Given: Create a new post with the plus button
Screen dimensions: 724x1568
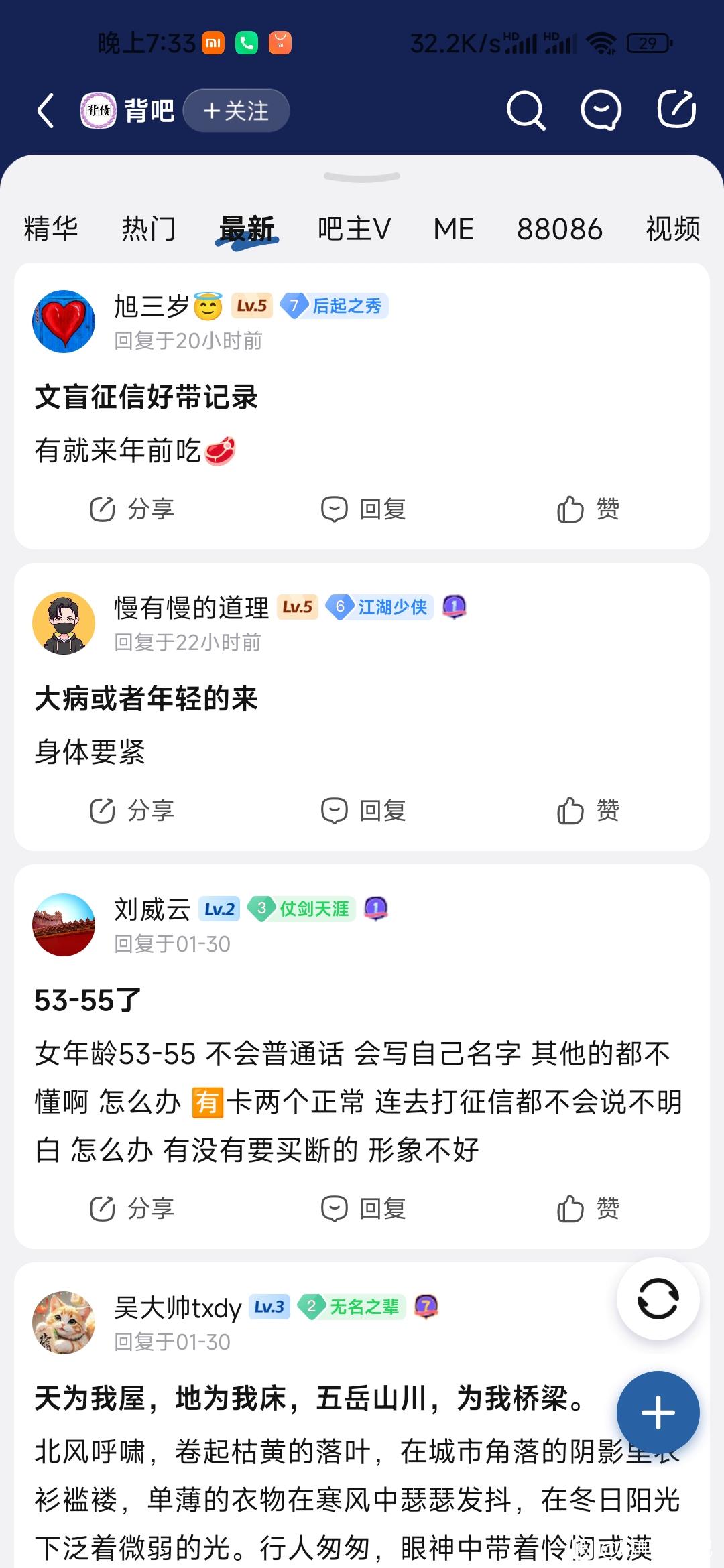Looking at the screenshot, I should point(658,1413).
